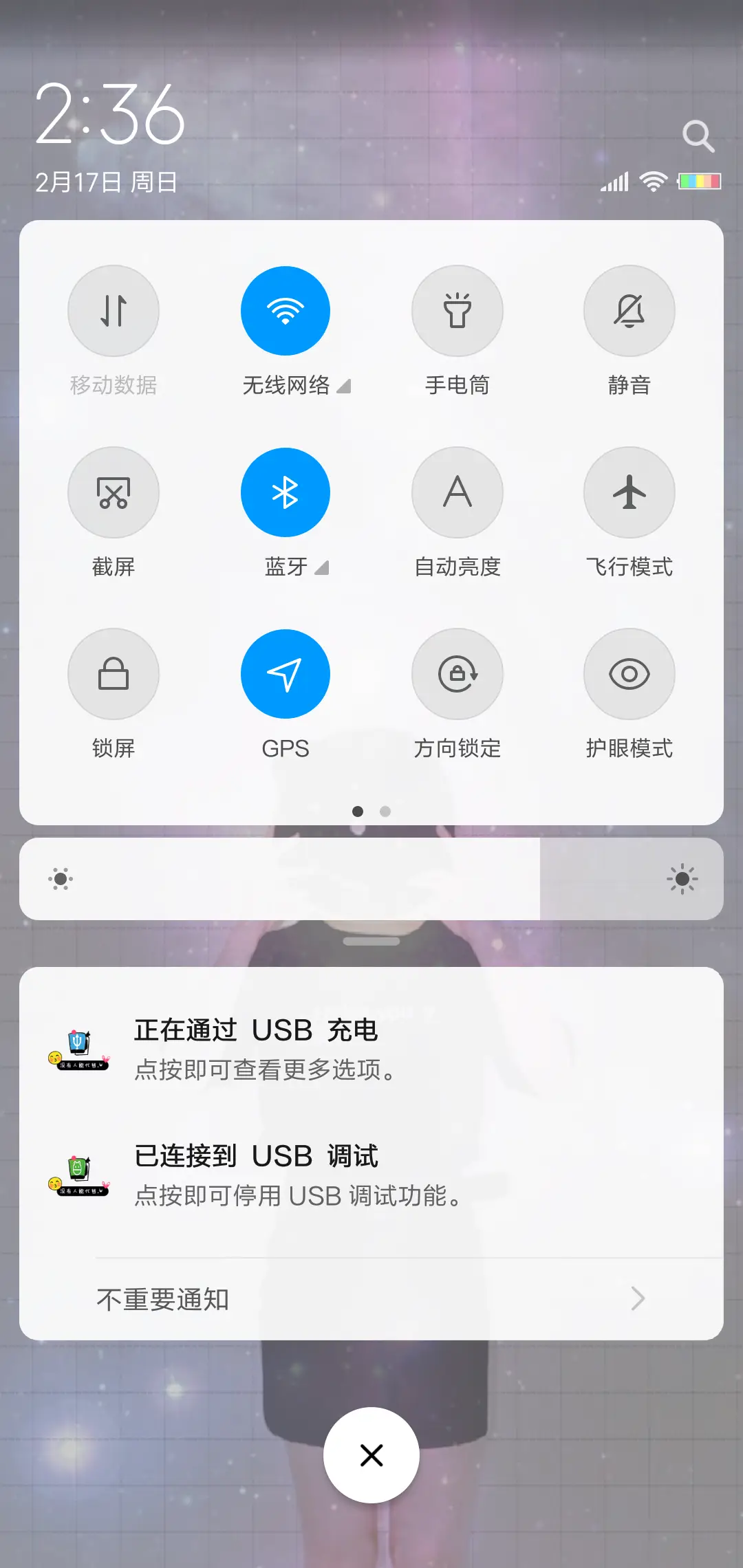743x1568 pixels.
Task: Open the USB charging notification
Action: [x=371, y=1047]
